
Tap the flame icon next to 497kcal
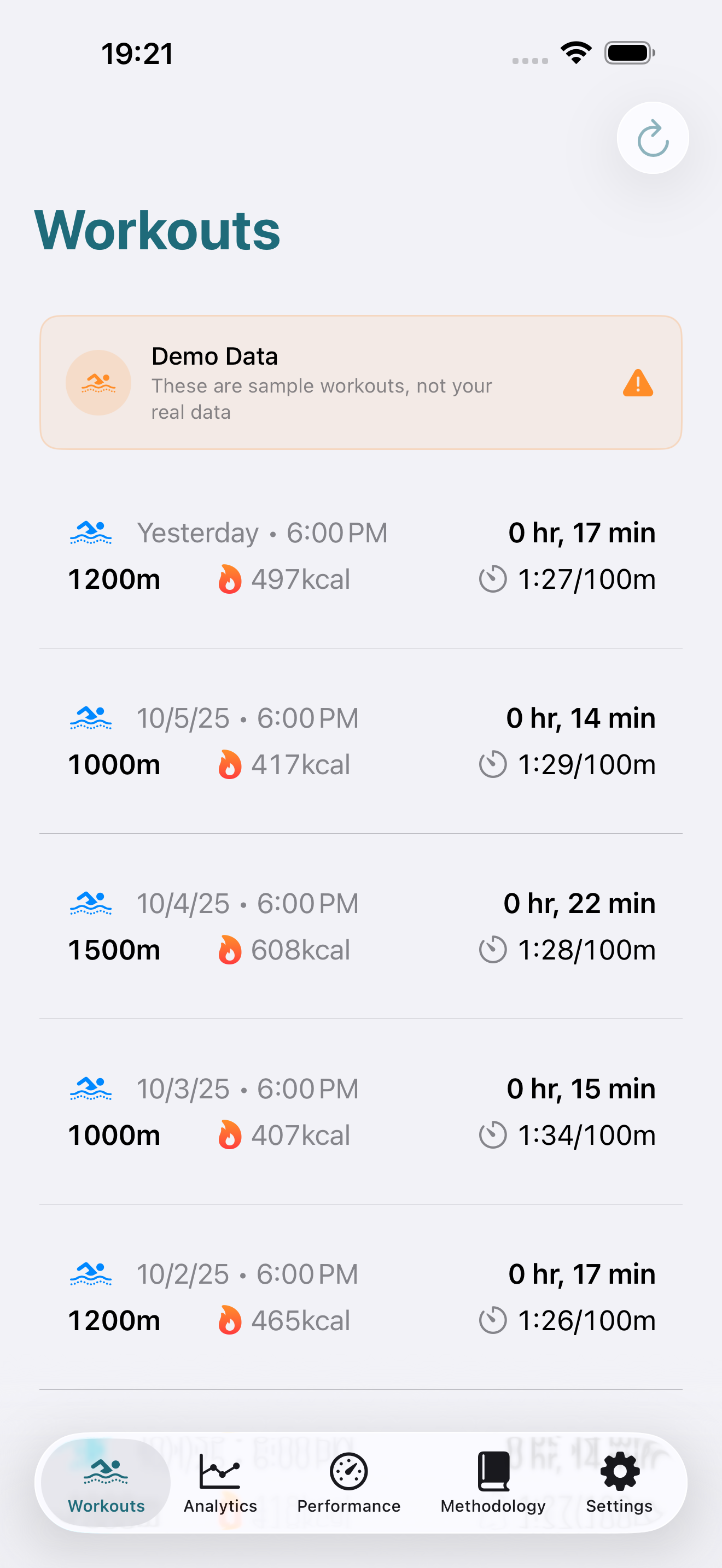point(230,579)
